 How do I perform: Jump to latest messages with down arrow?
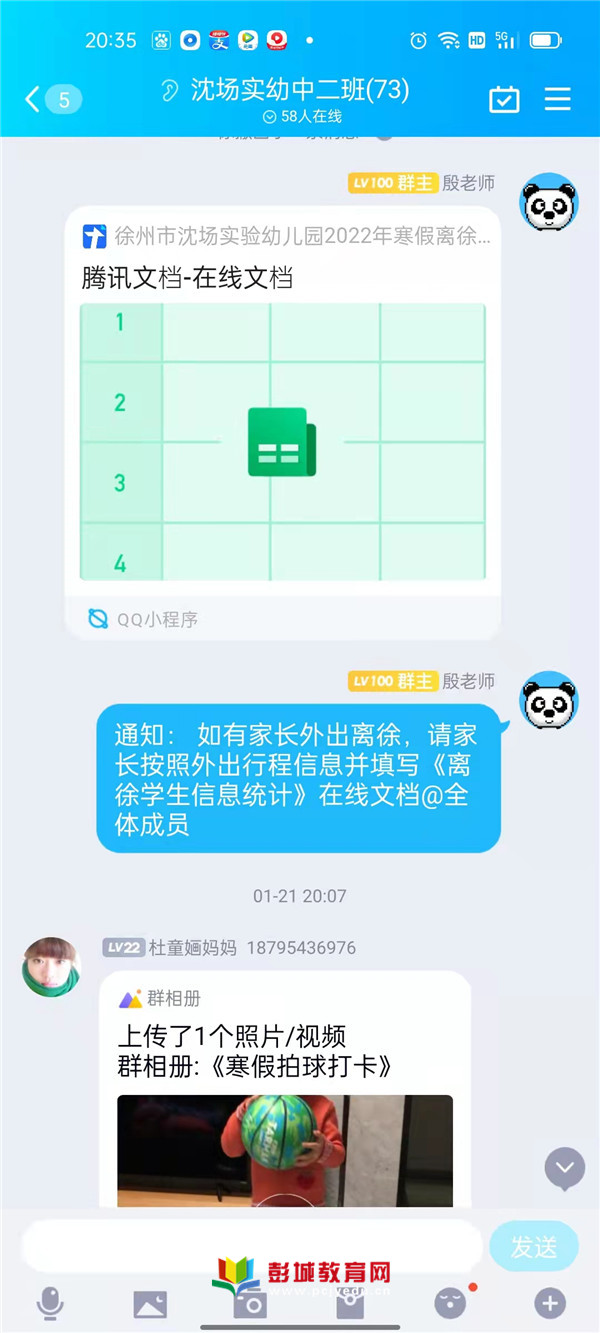click(x=565, y=1167)
